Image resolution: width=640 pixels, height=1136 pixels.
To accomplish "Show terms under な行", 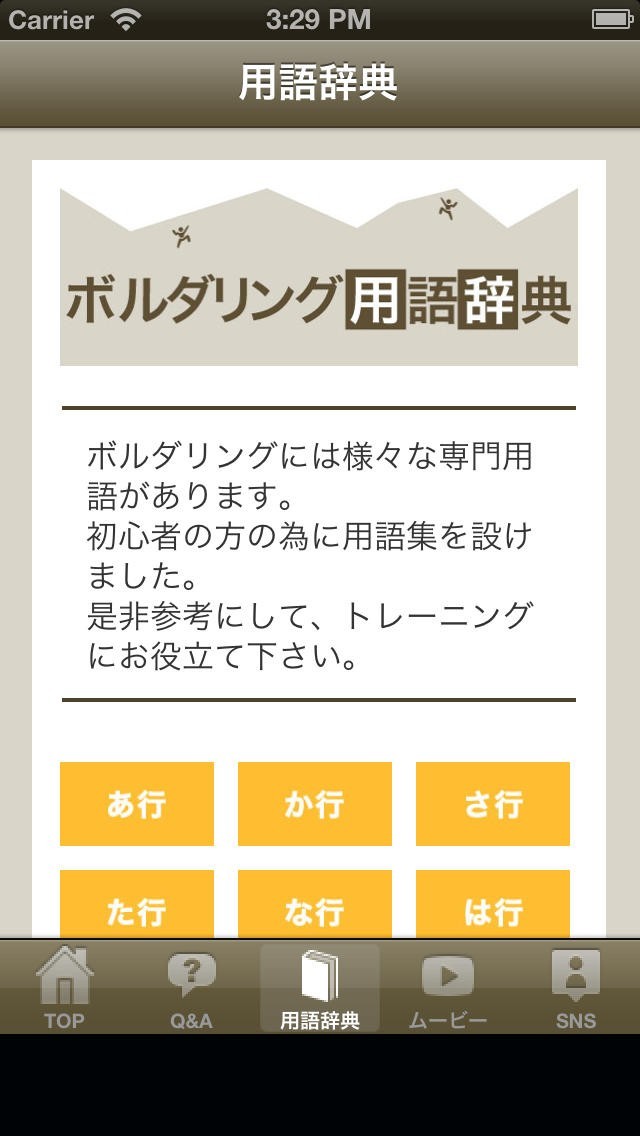I will (x=315, y=904).
